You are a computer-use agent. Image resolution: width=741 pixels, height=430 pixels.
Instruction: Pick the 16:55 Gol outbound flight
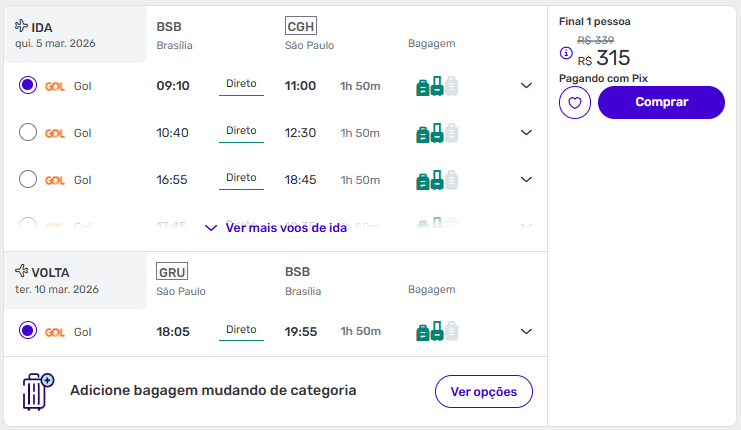(x=28, y=179)
